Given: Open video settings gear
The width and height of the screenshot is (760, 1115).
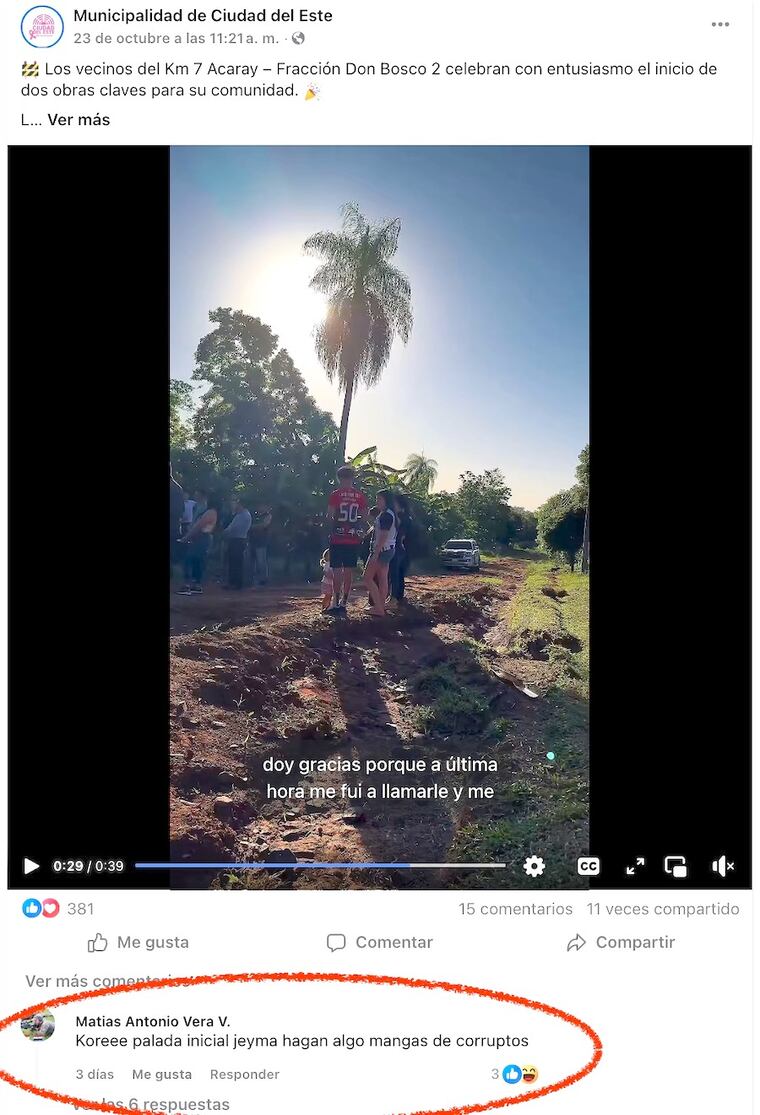Looking at the screenshot, I should click(534, 866).
